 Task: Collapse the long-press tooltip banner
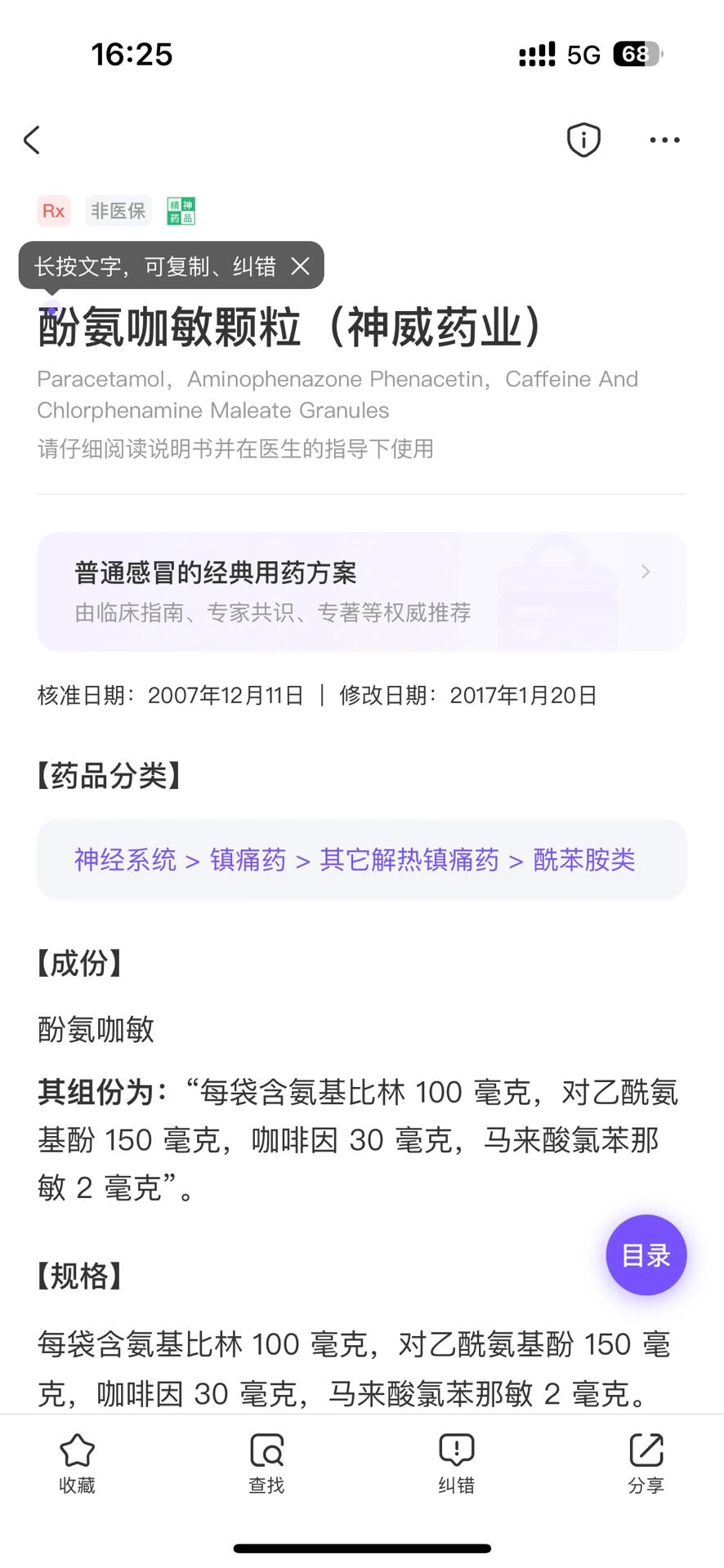[x=300, y=265]
